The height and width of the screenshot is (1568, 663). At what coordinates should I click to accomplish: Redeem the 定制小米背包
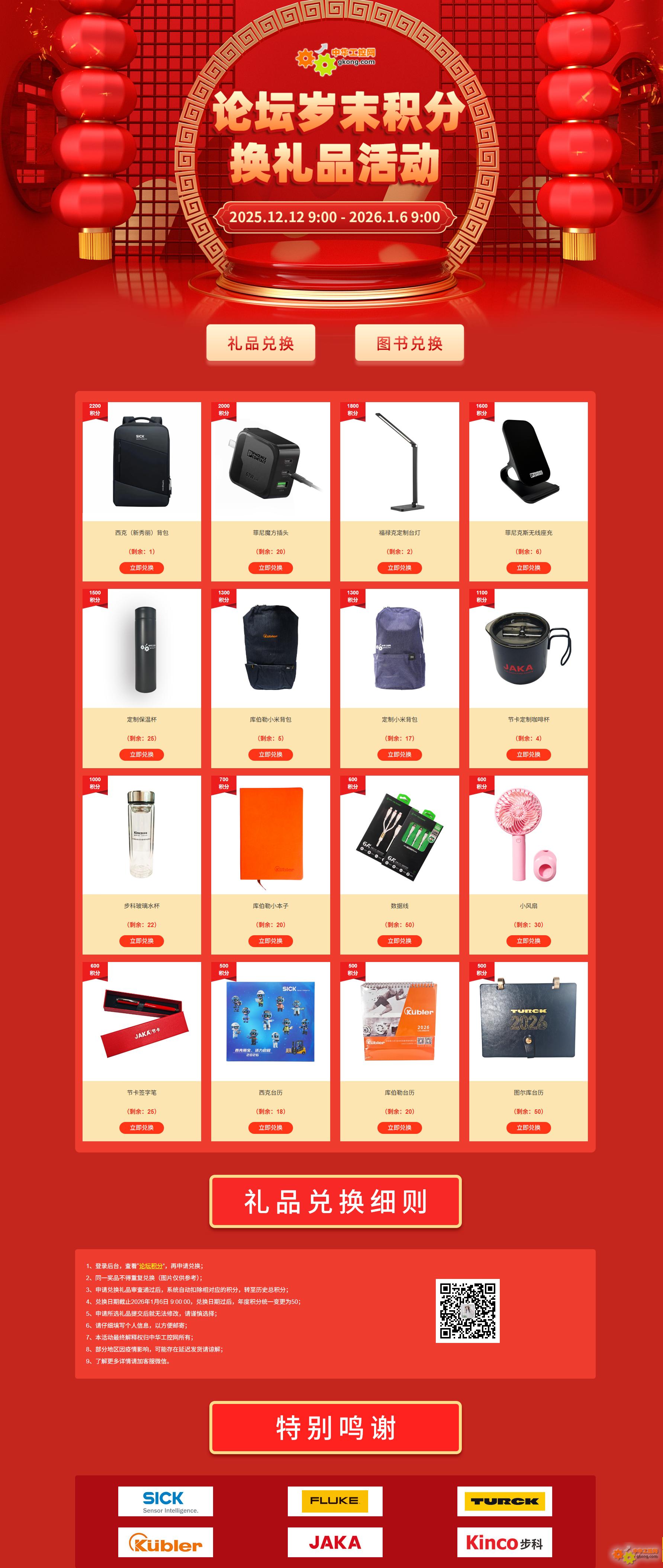(x=400, y=755)
